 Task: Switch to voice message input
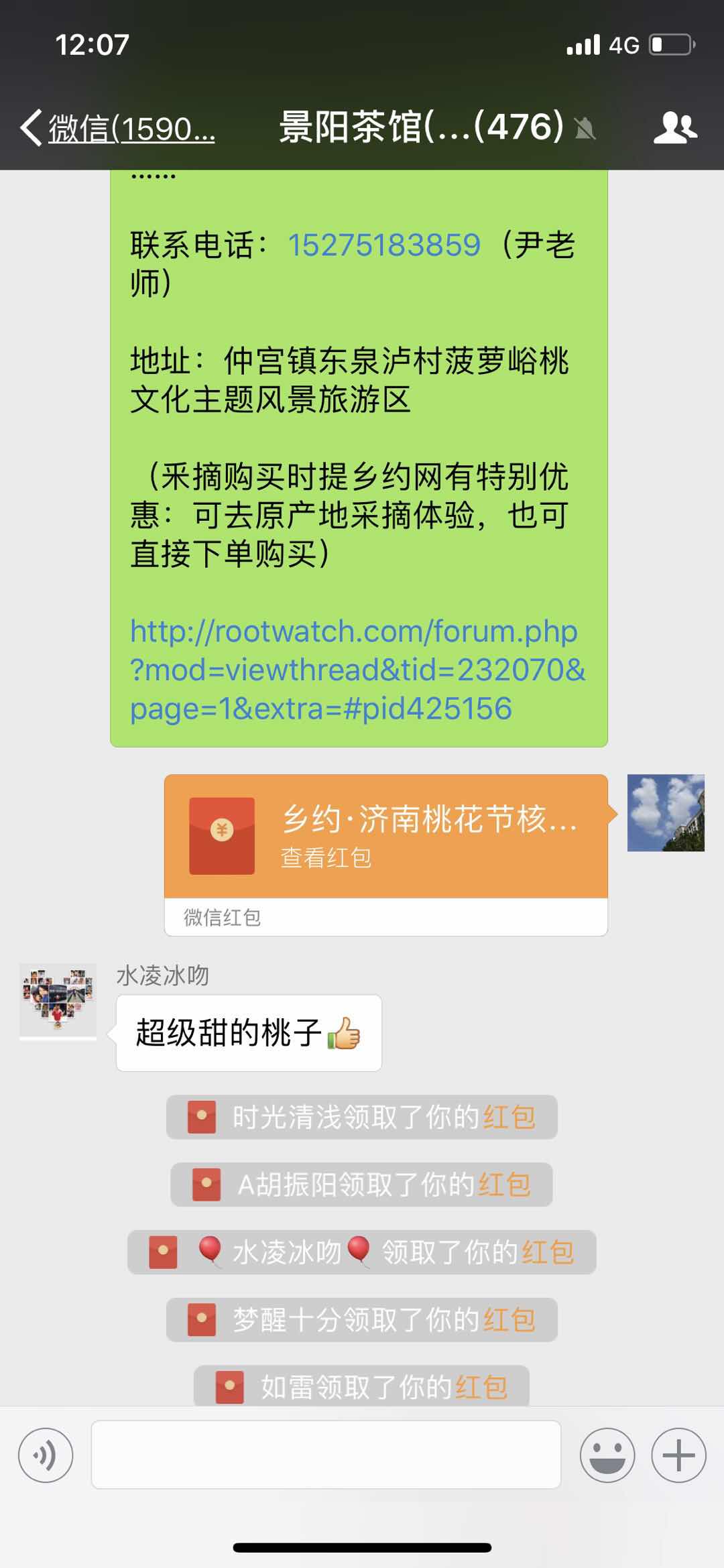46,1455
